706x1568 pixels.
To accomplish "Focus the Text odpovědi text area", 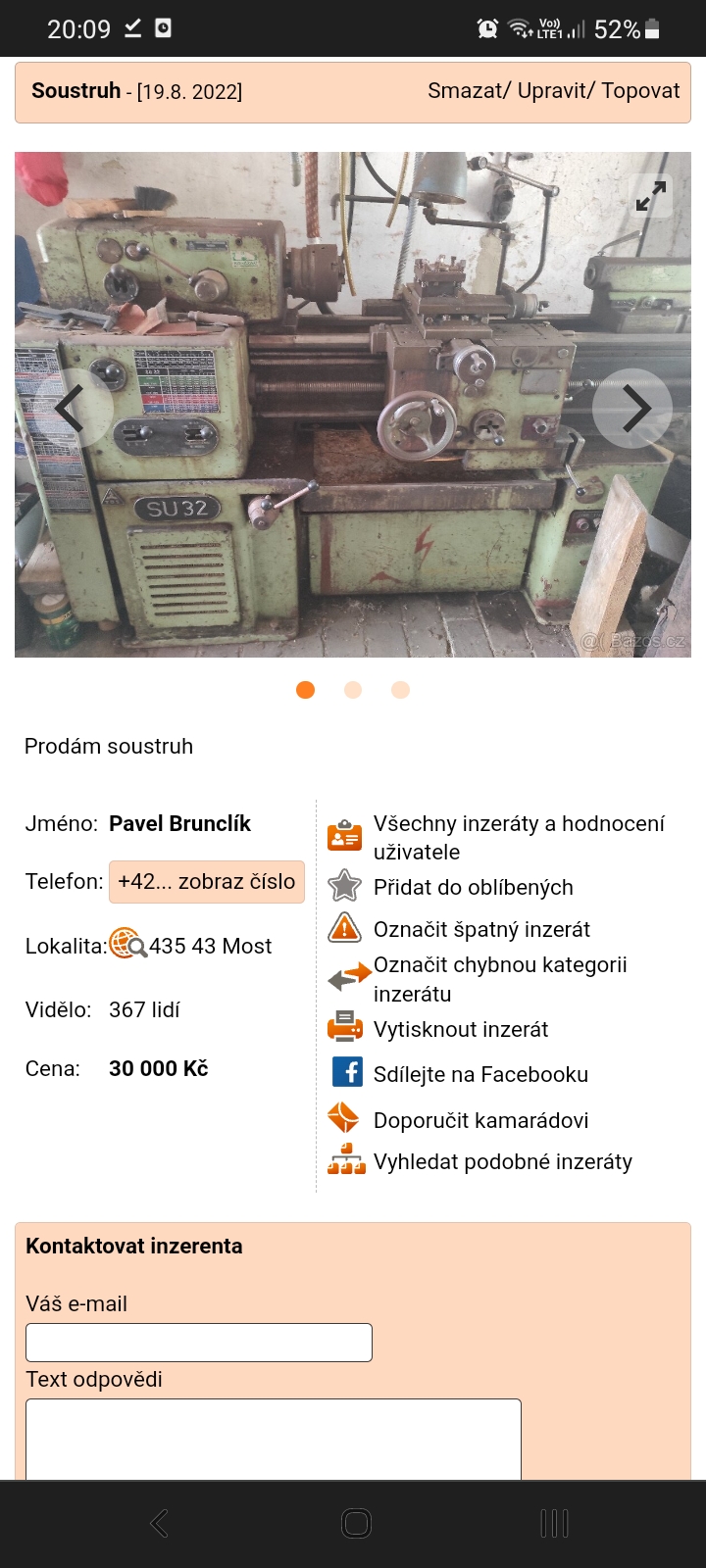I will 273,1438.
